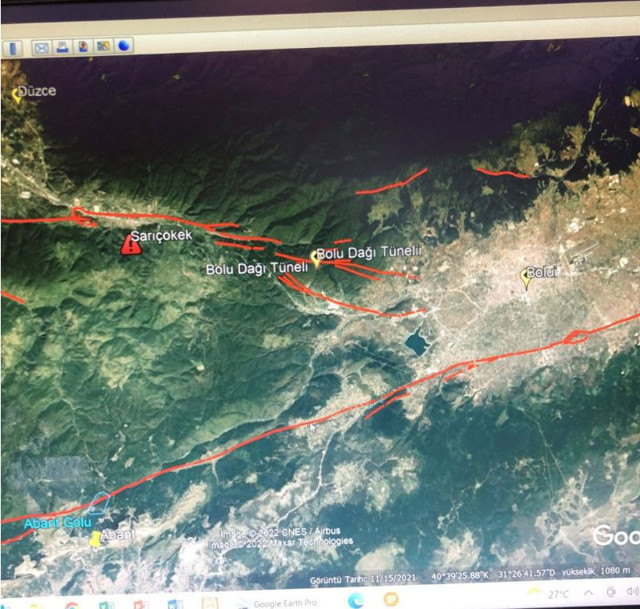Click the email toolbar icon
640x609 pixels.
42,47
